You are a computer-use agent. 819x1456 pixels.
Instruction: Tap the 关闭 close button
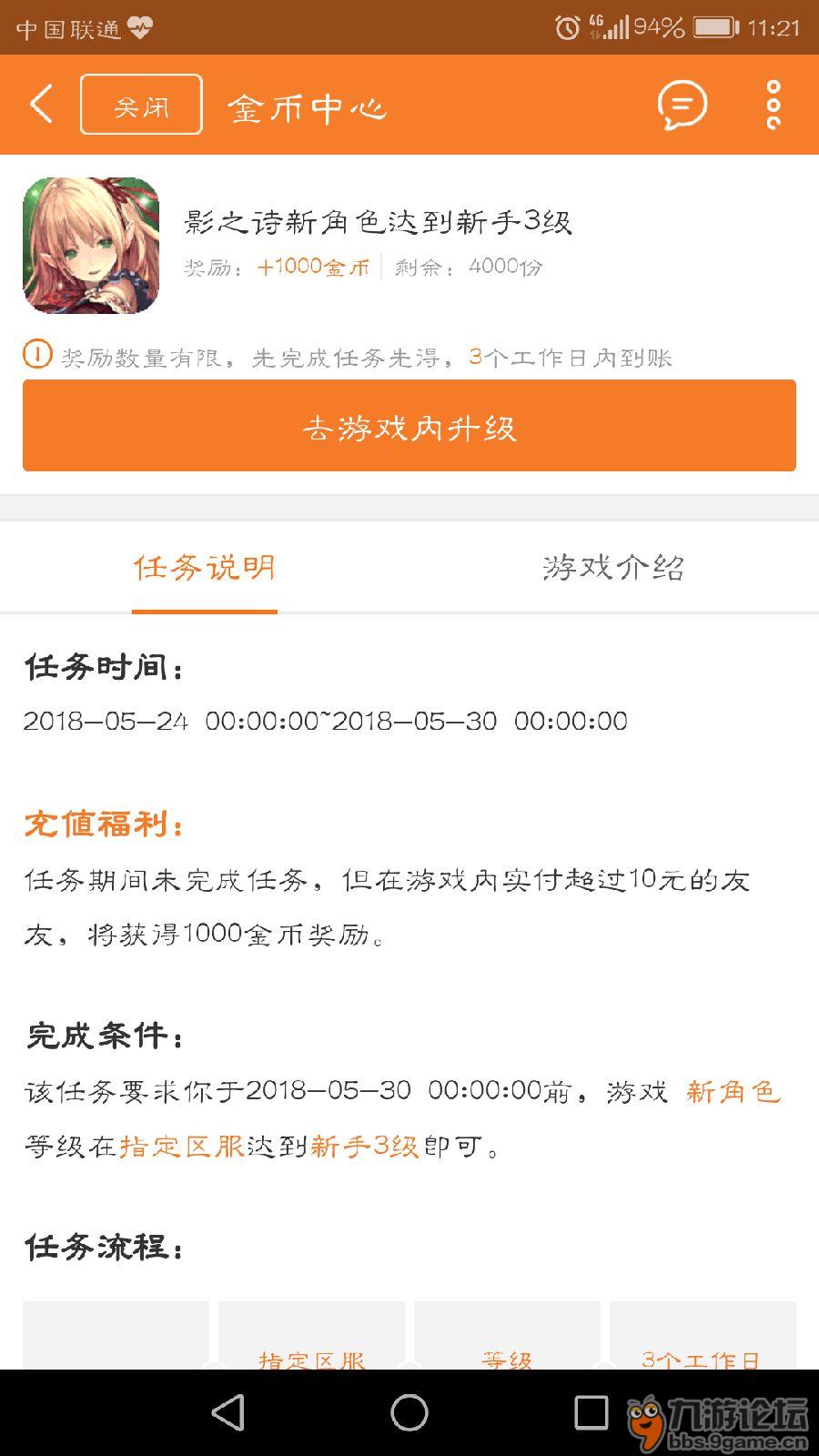tap(141, 105)
